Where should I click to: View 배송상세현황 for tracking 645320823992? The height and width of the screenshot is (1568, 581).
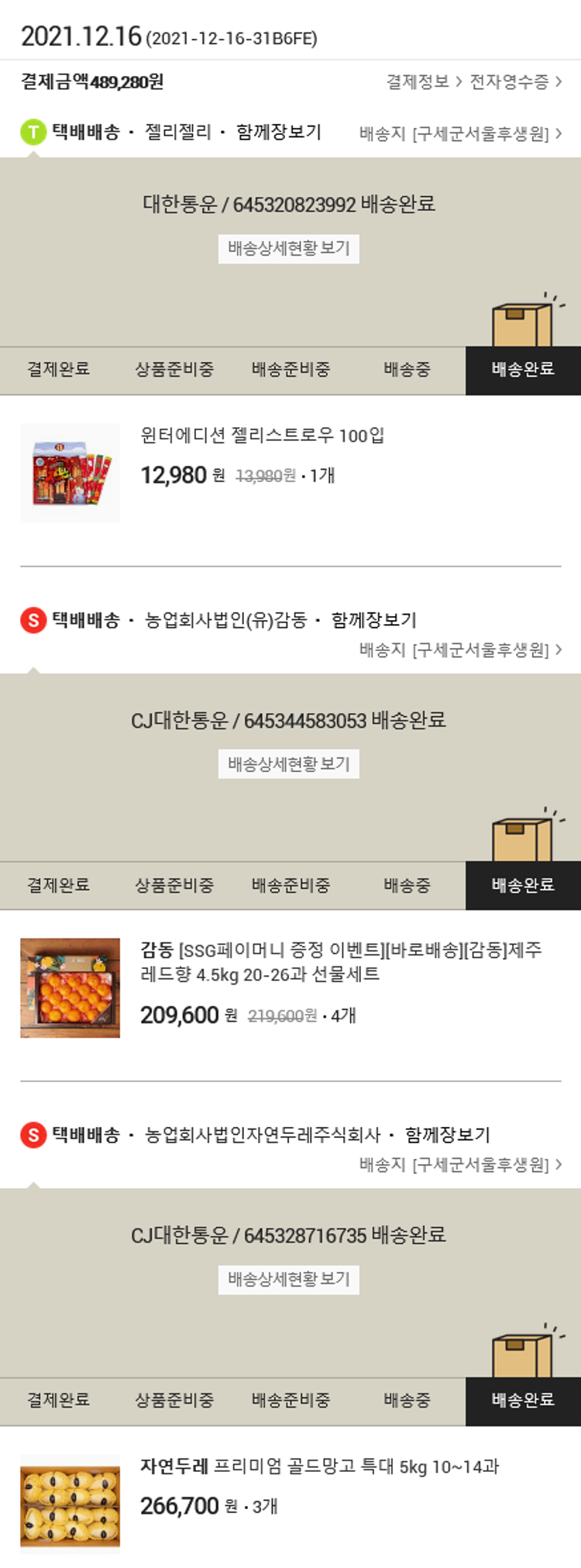[288, 249]
